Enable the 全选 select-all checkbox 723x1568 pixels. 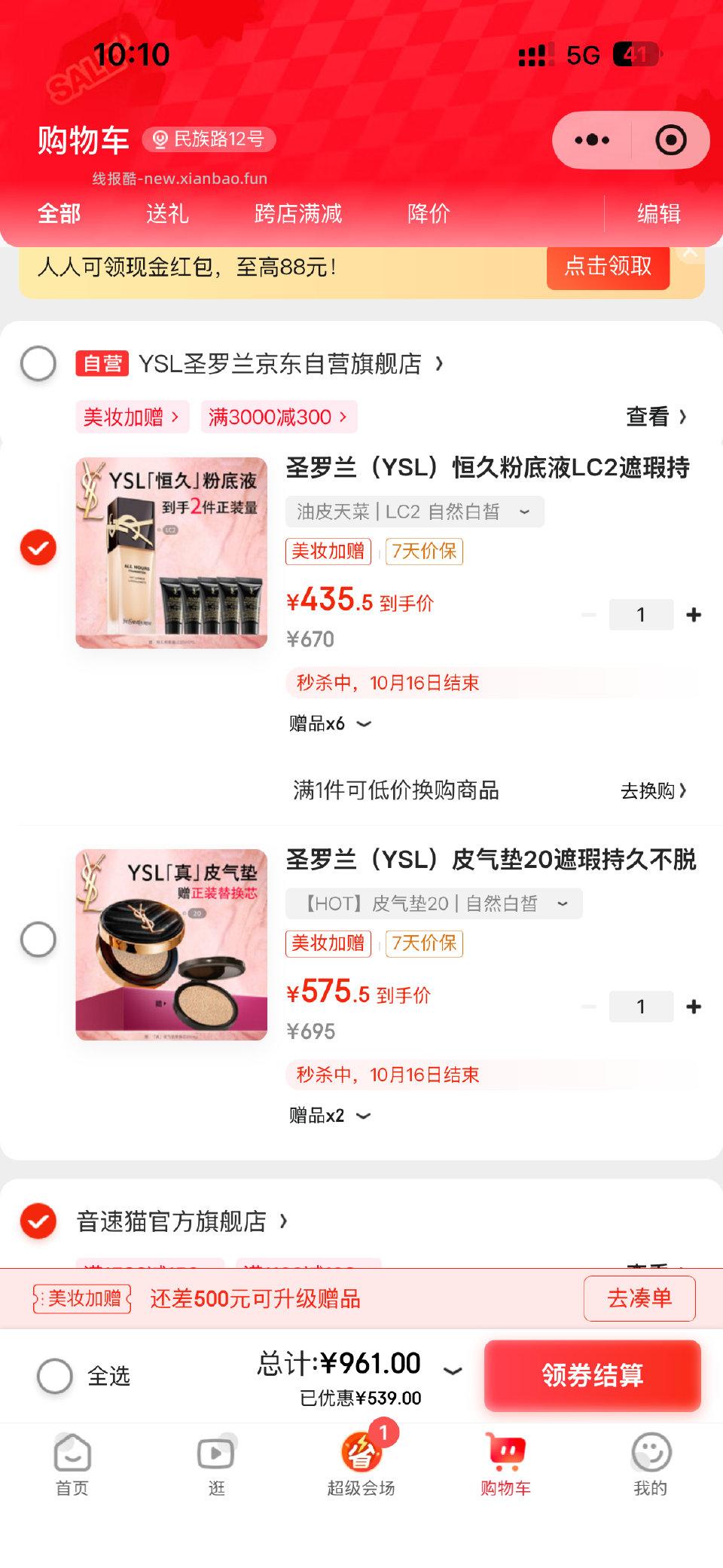click(53, 1374)
